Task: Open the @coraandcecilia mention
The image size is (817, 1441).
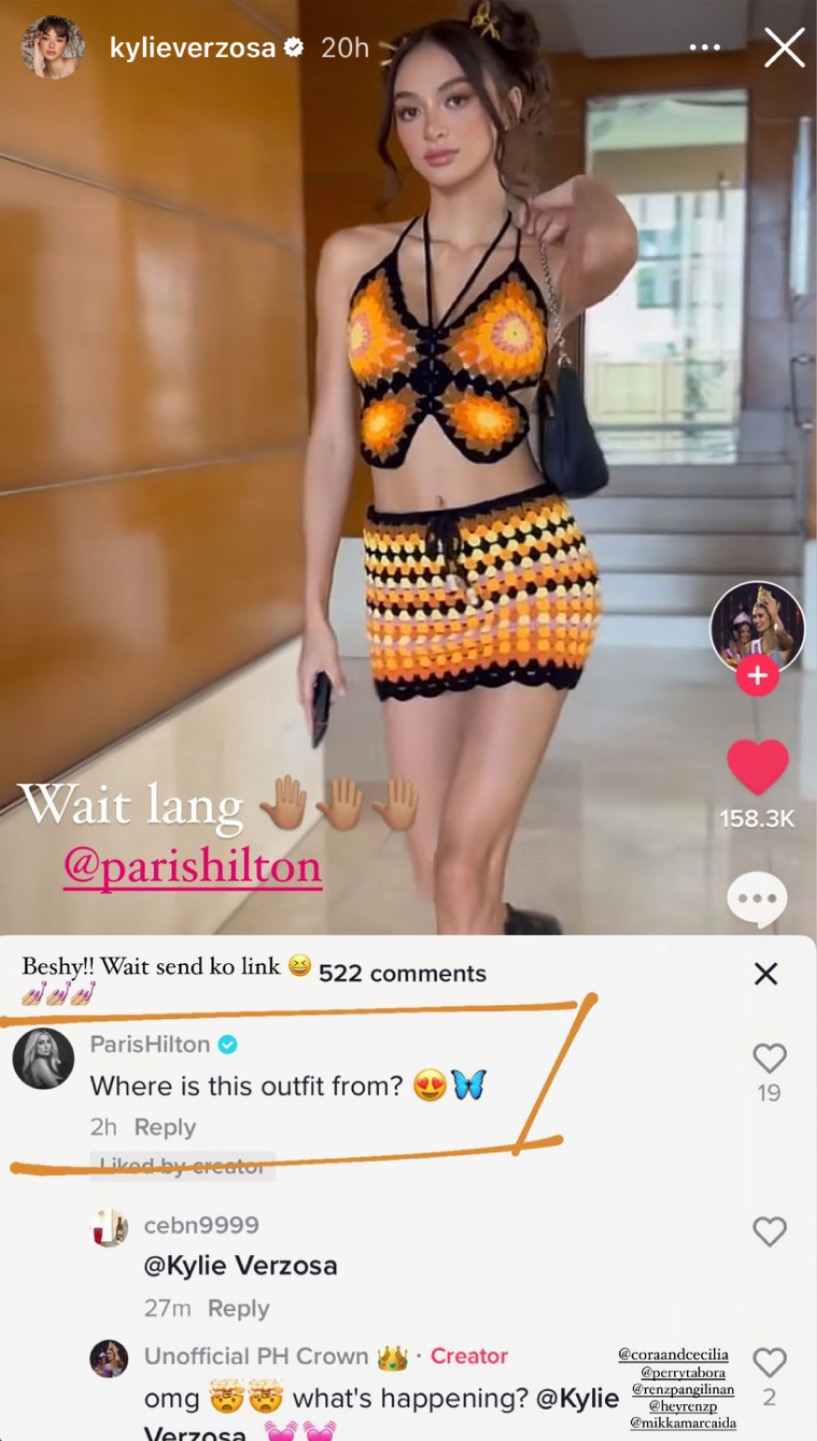Action: (673, 1354)
